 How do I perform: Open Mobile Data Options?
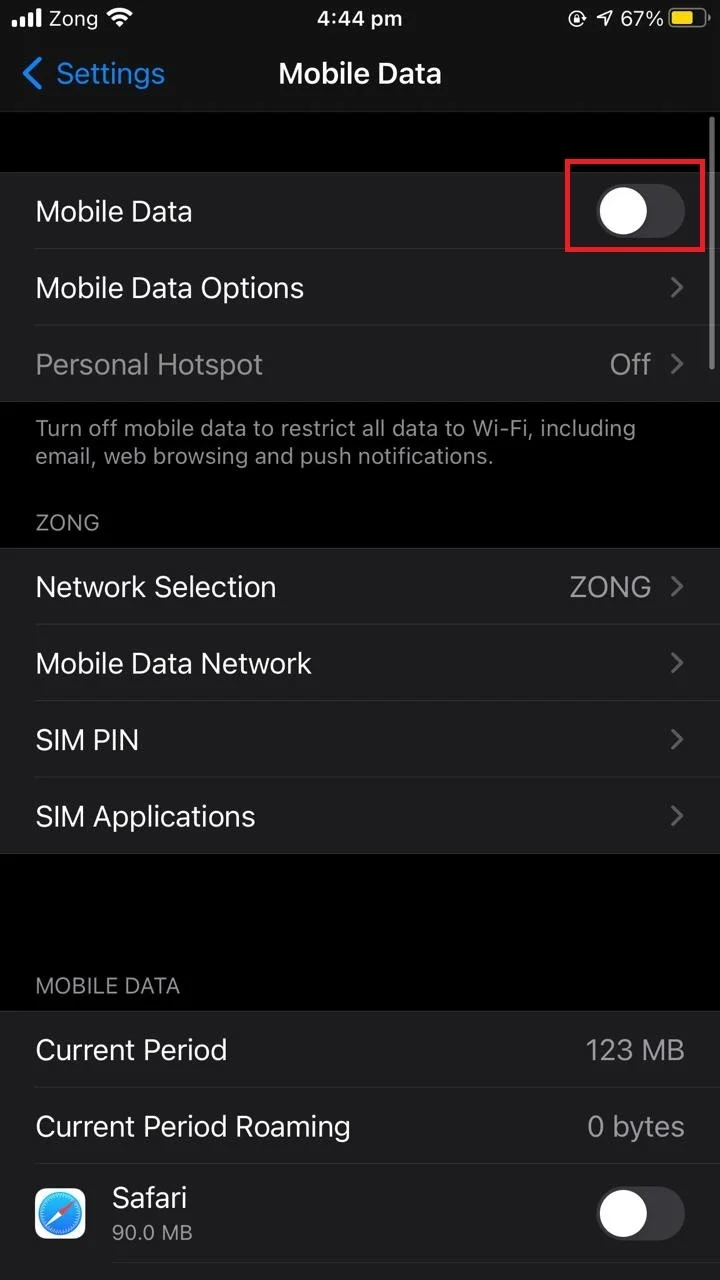[360, 288]
